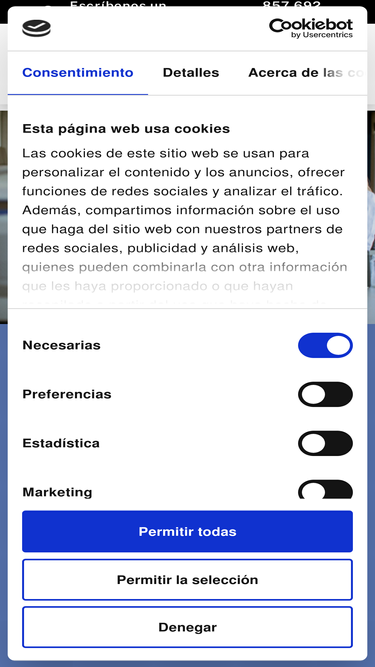Turn on Estadística cookies
Image resolution: width=375 pixels, height=667 pixels.
coord(325,443)
